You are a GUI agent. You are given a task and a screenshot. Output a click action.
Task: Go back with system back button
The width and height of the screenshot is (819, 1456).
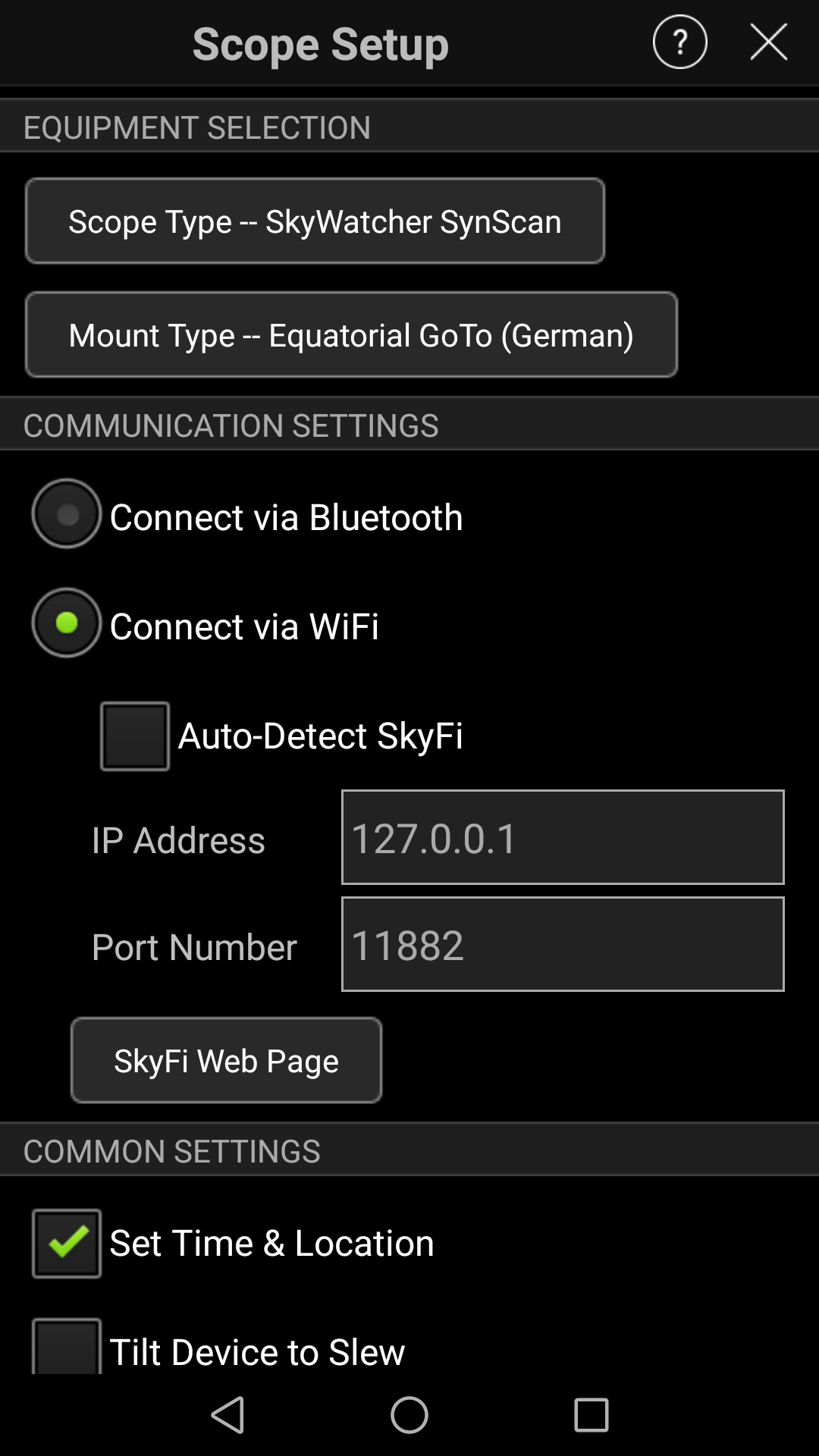(x=227, y=1415)
